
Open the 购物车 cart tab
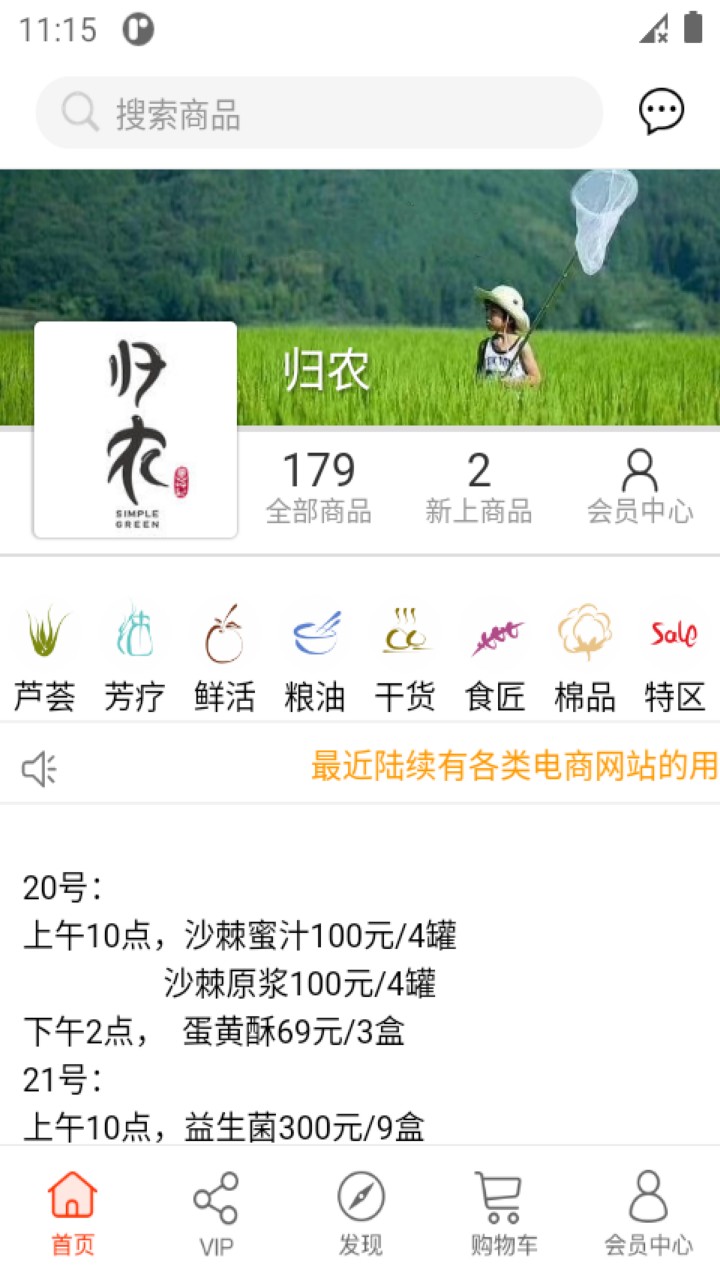503,1213
